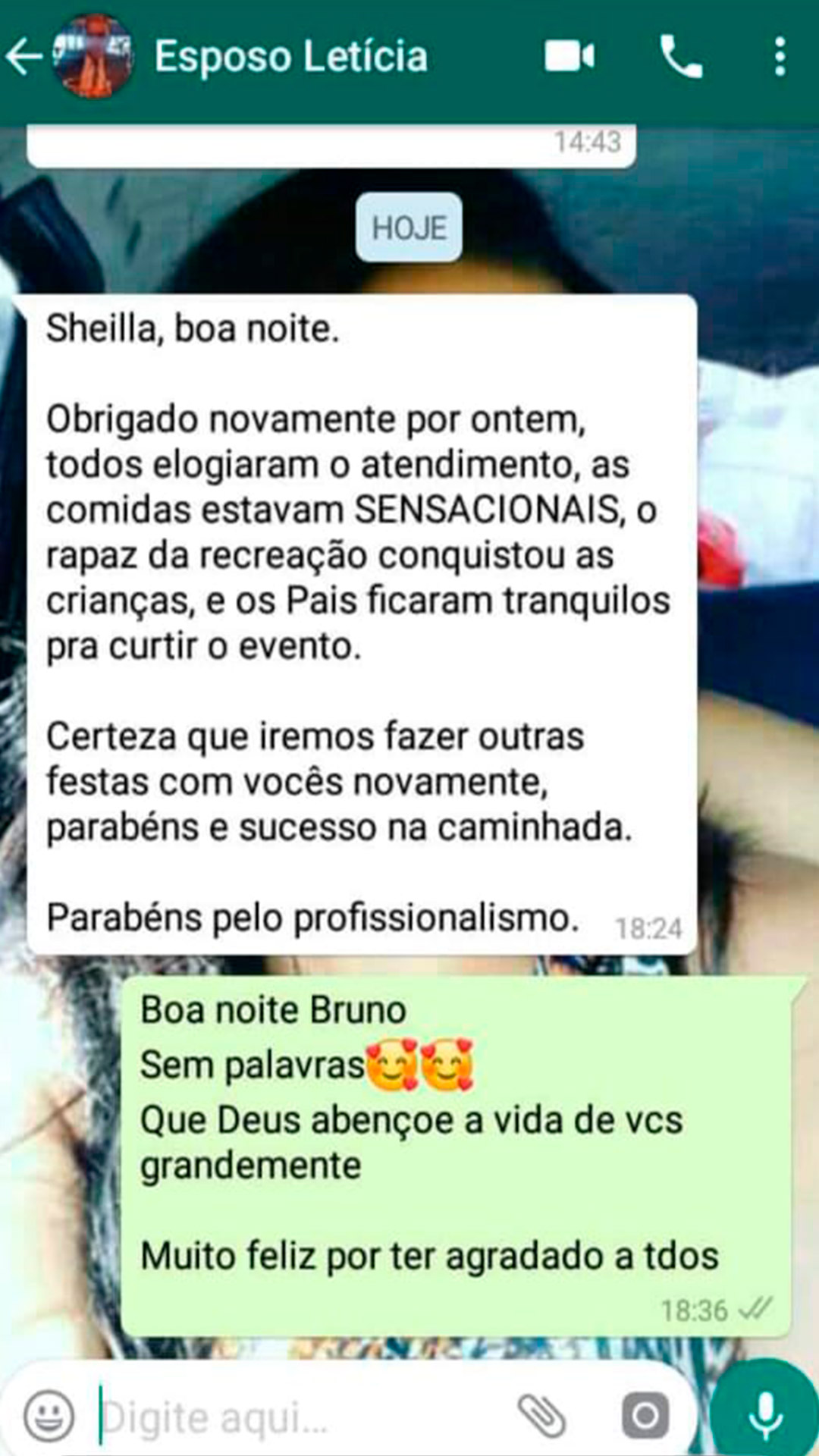
Task: Start a video call with Esposo Letícia
Action: tap(567, 55)
